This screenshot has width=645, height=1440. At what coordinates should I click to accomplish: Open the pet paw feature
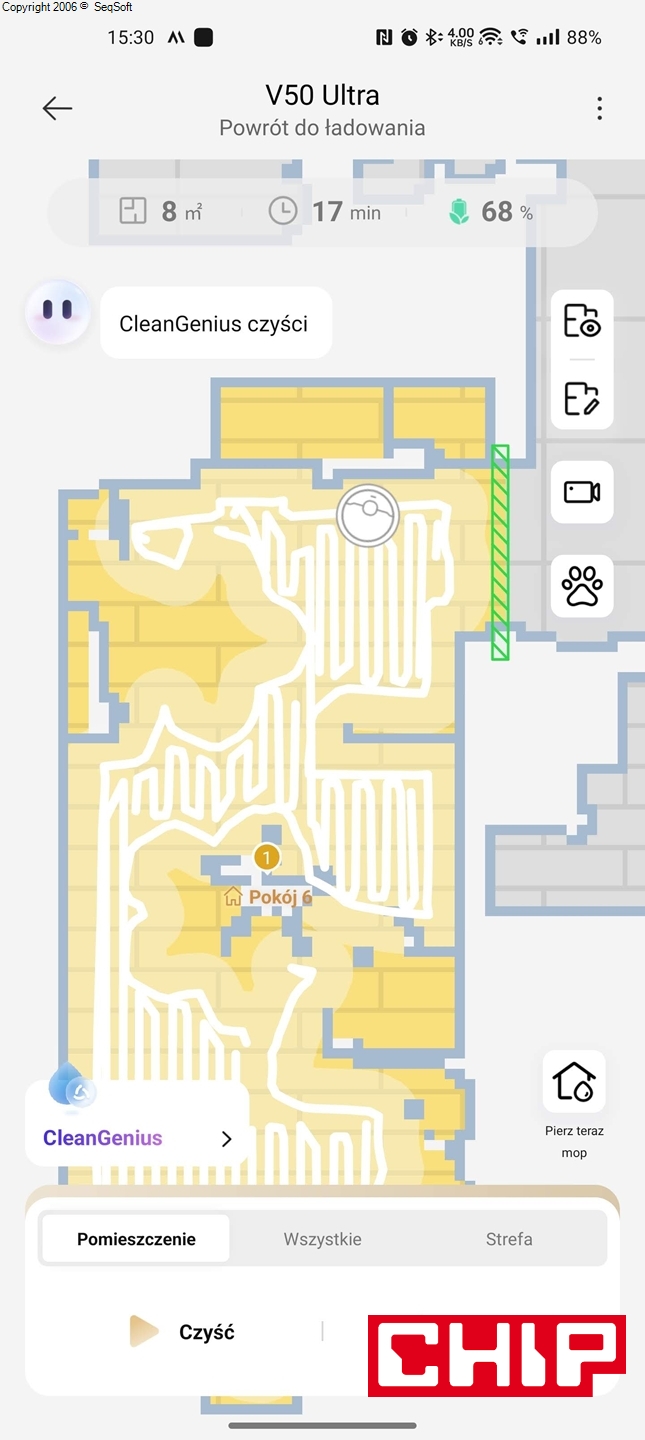tap(582, 586)
